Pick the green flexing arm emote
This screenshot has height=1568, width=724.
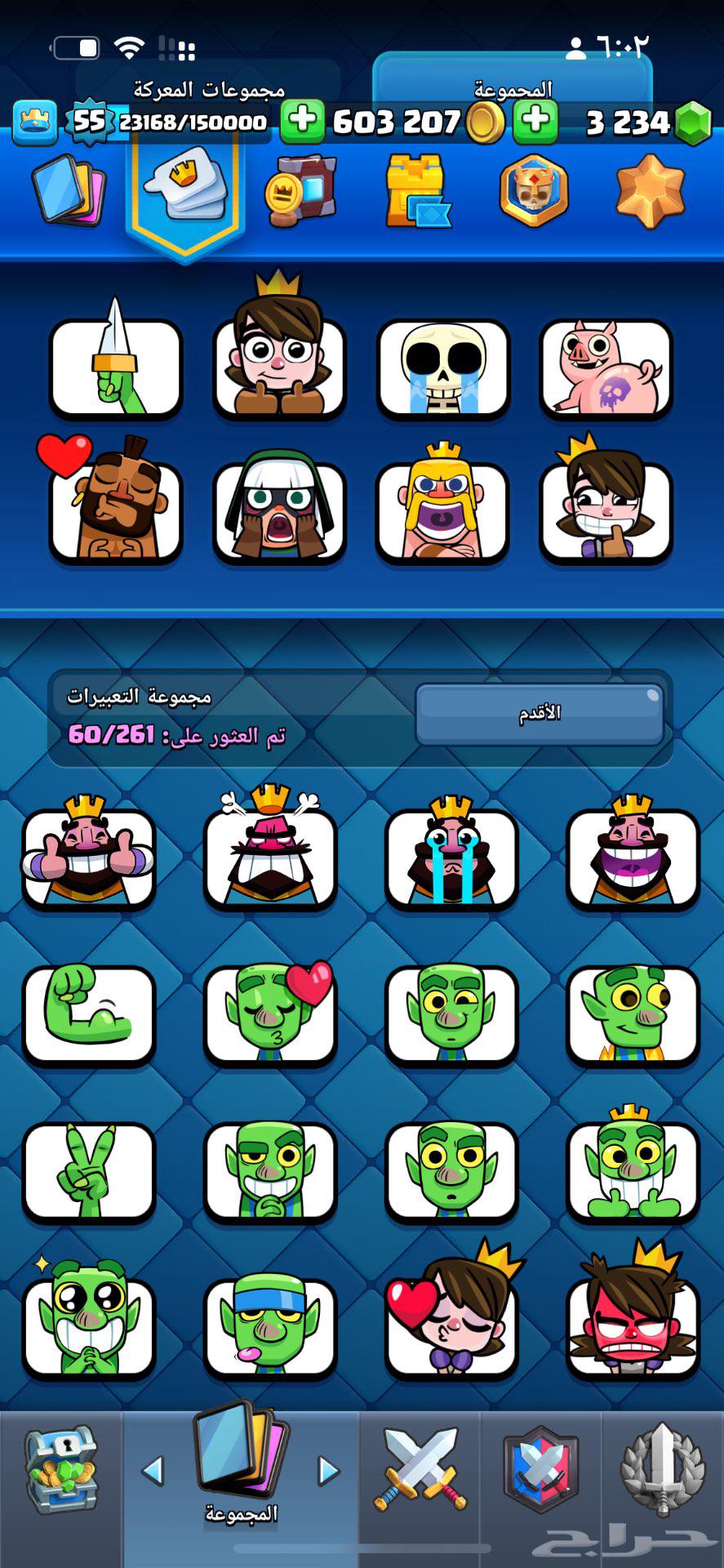(x=89, y=1013)
